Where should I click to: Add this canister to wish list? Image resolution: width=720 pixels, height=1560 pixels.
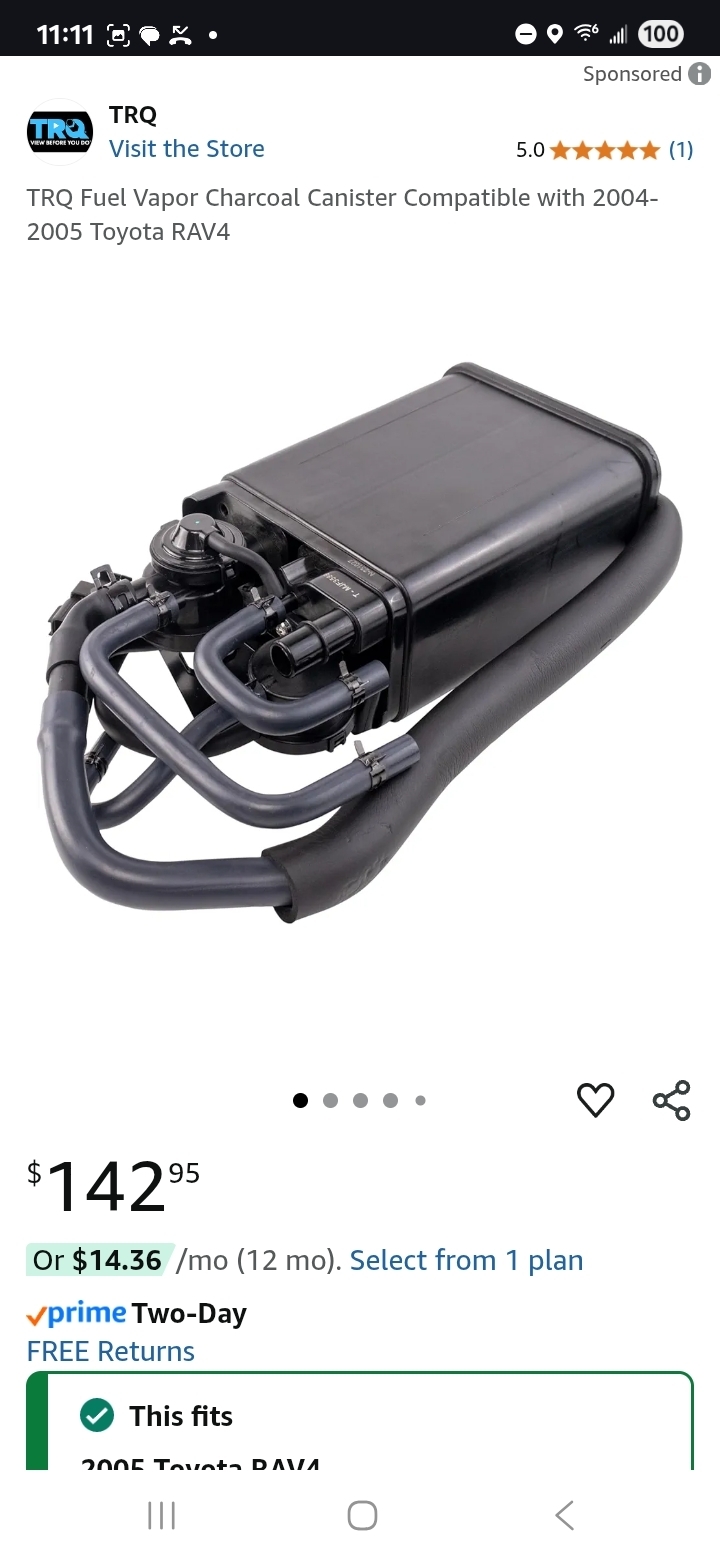595,1100
